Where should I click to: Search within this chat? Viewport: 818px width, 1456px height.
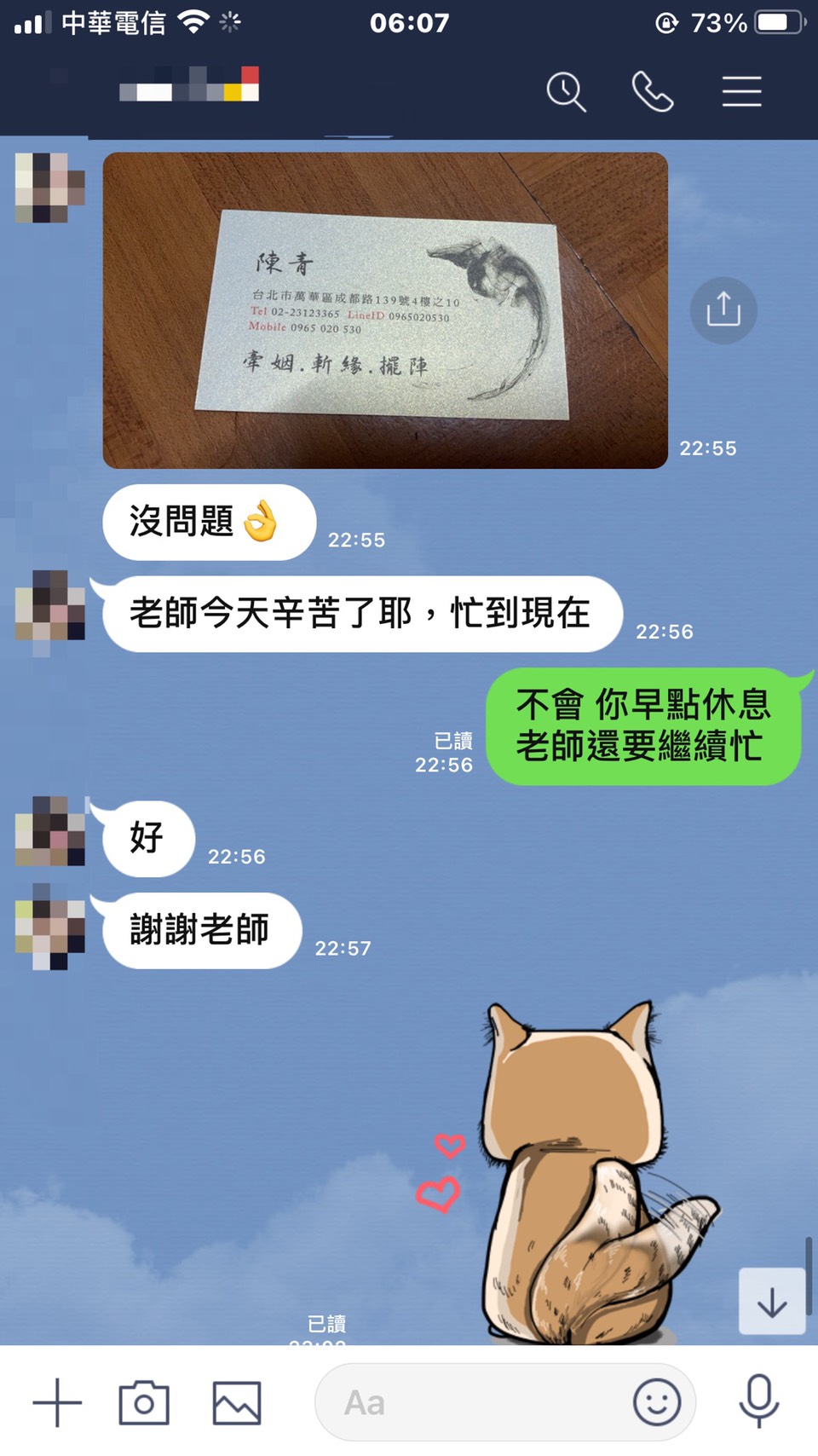[x=566, y=92]
